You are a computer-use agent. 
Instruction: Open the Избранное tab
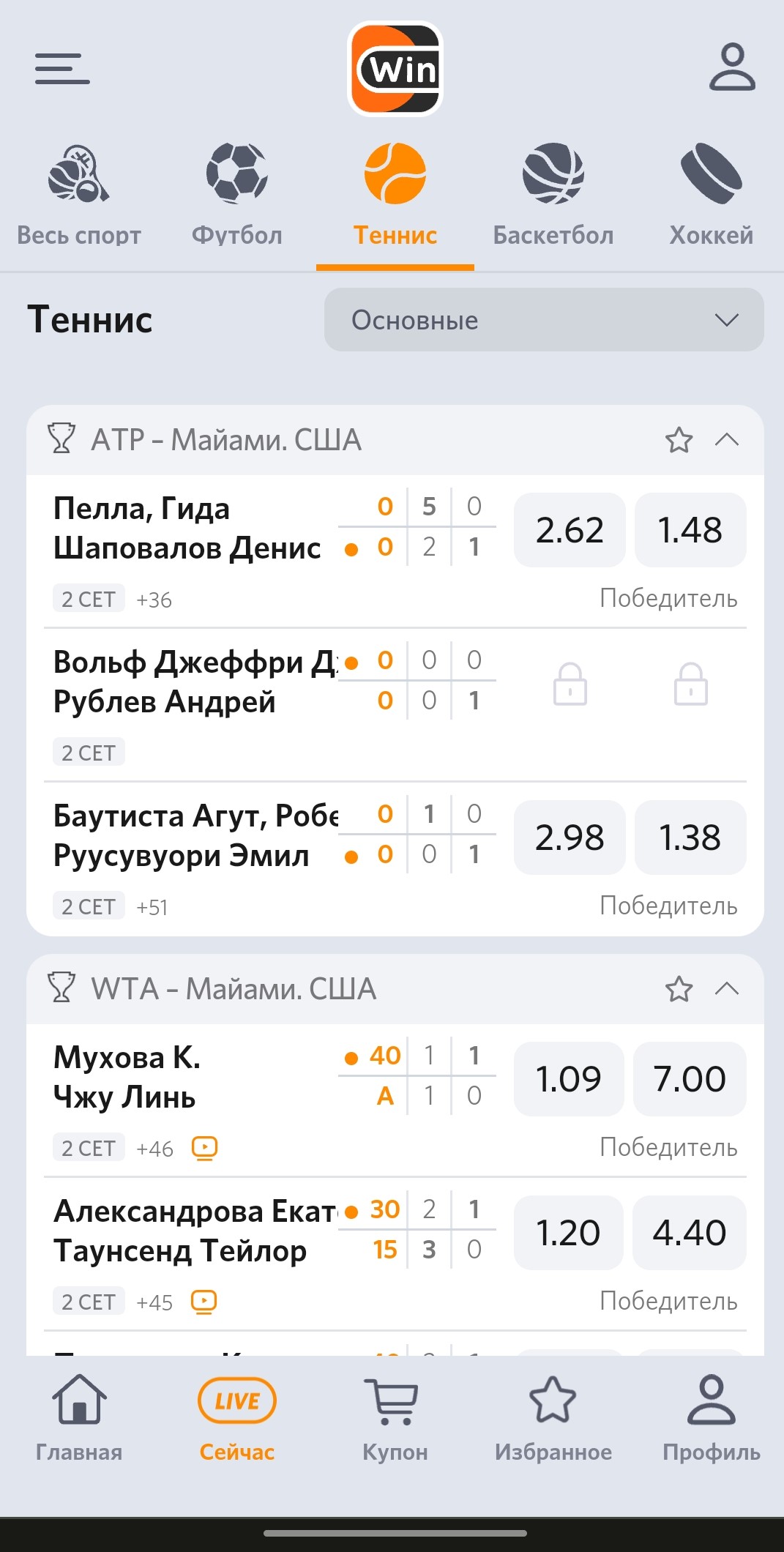(553, 1418)
